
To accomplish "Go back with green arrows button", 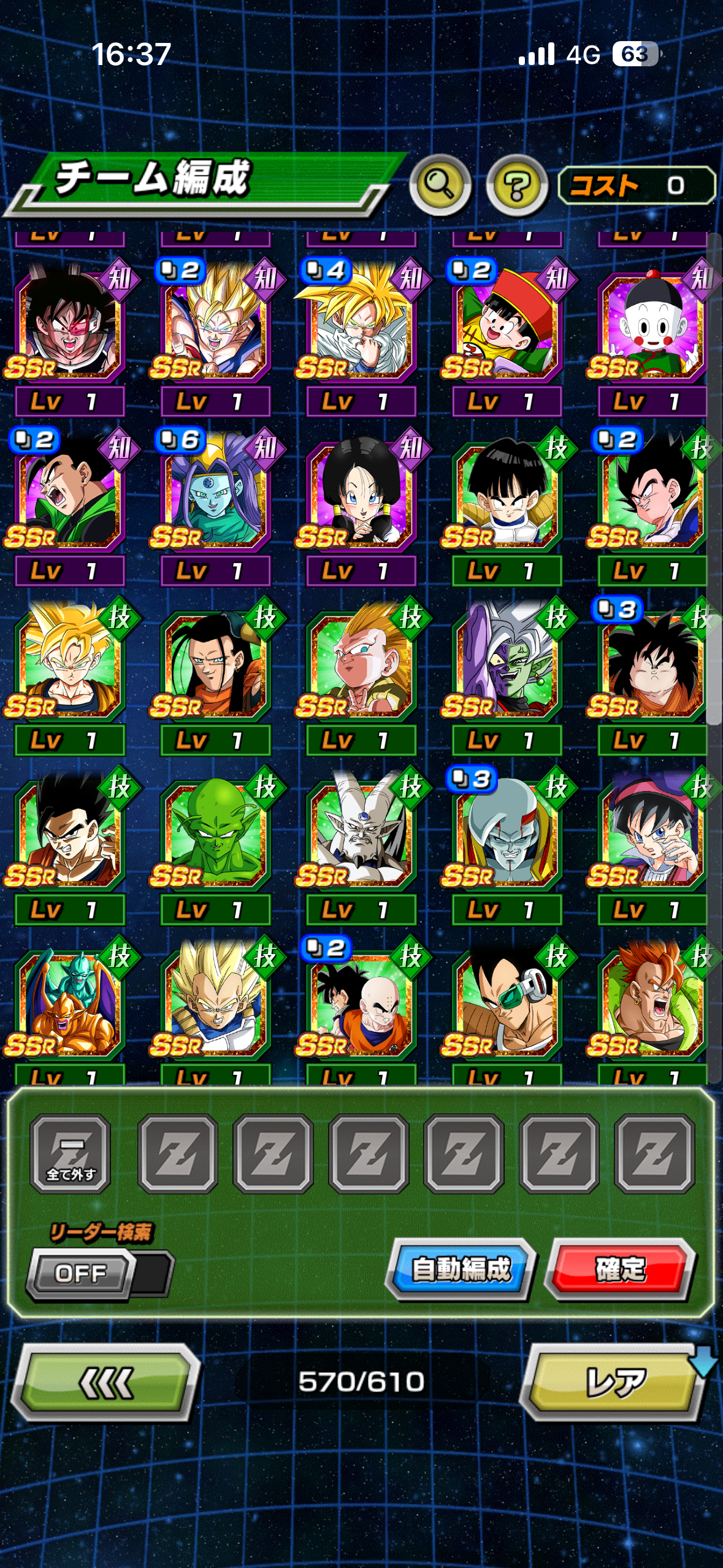I will coord(105,1382).
